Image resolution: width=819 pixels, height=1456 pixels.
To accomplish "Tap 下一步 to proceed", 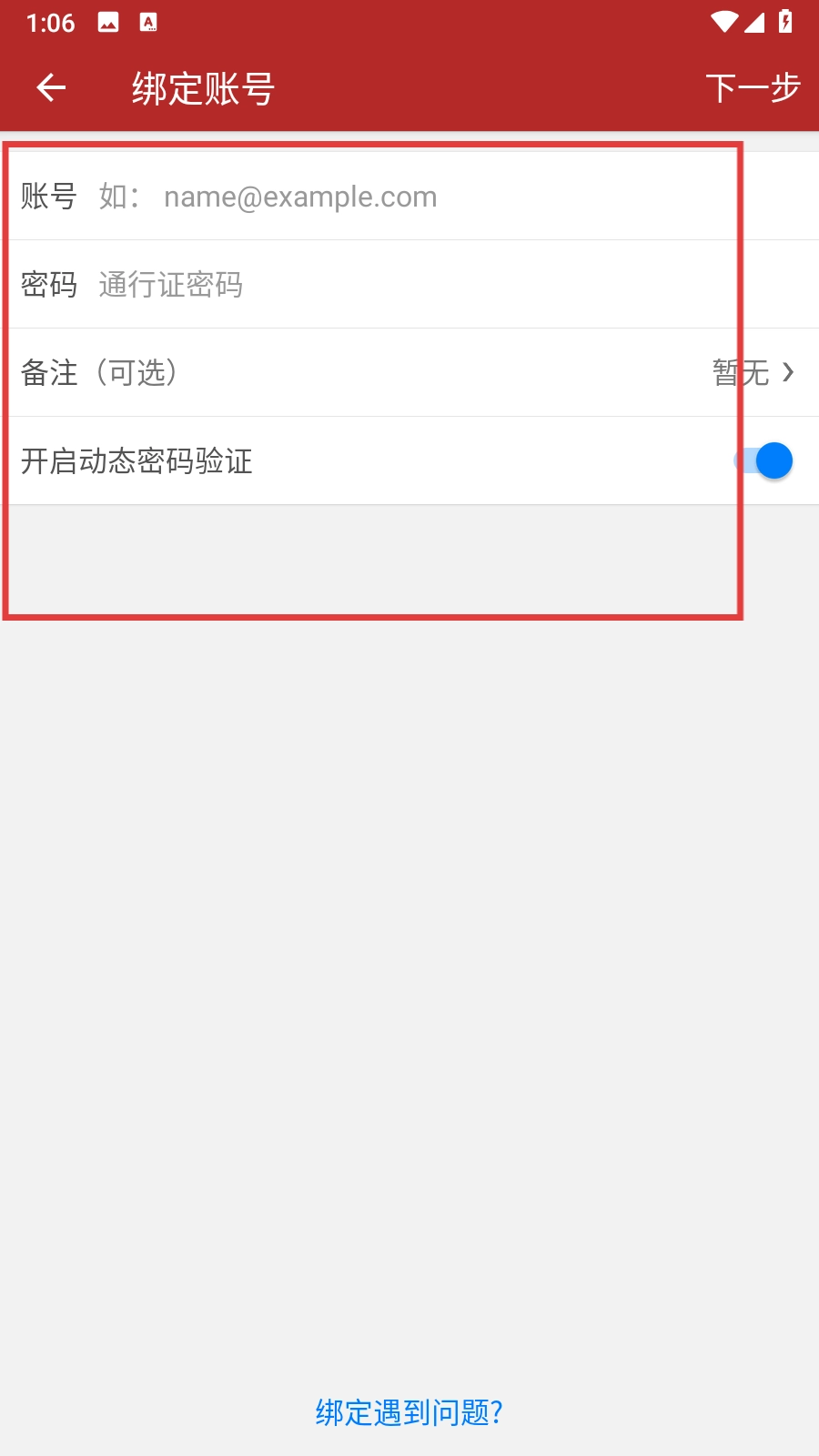I will pos(753,88).
